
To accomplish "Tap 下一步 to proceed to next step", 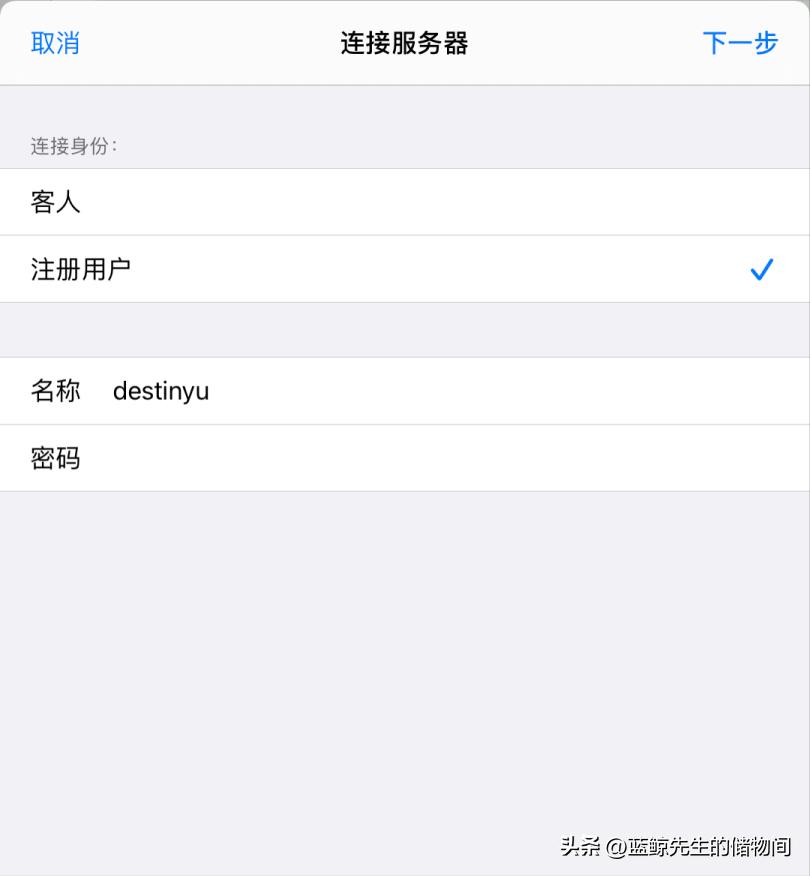I will click(x=740, y=43).
